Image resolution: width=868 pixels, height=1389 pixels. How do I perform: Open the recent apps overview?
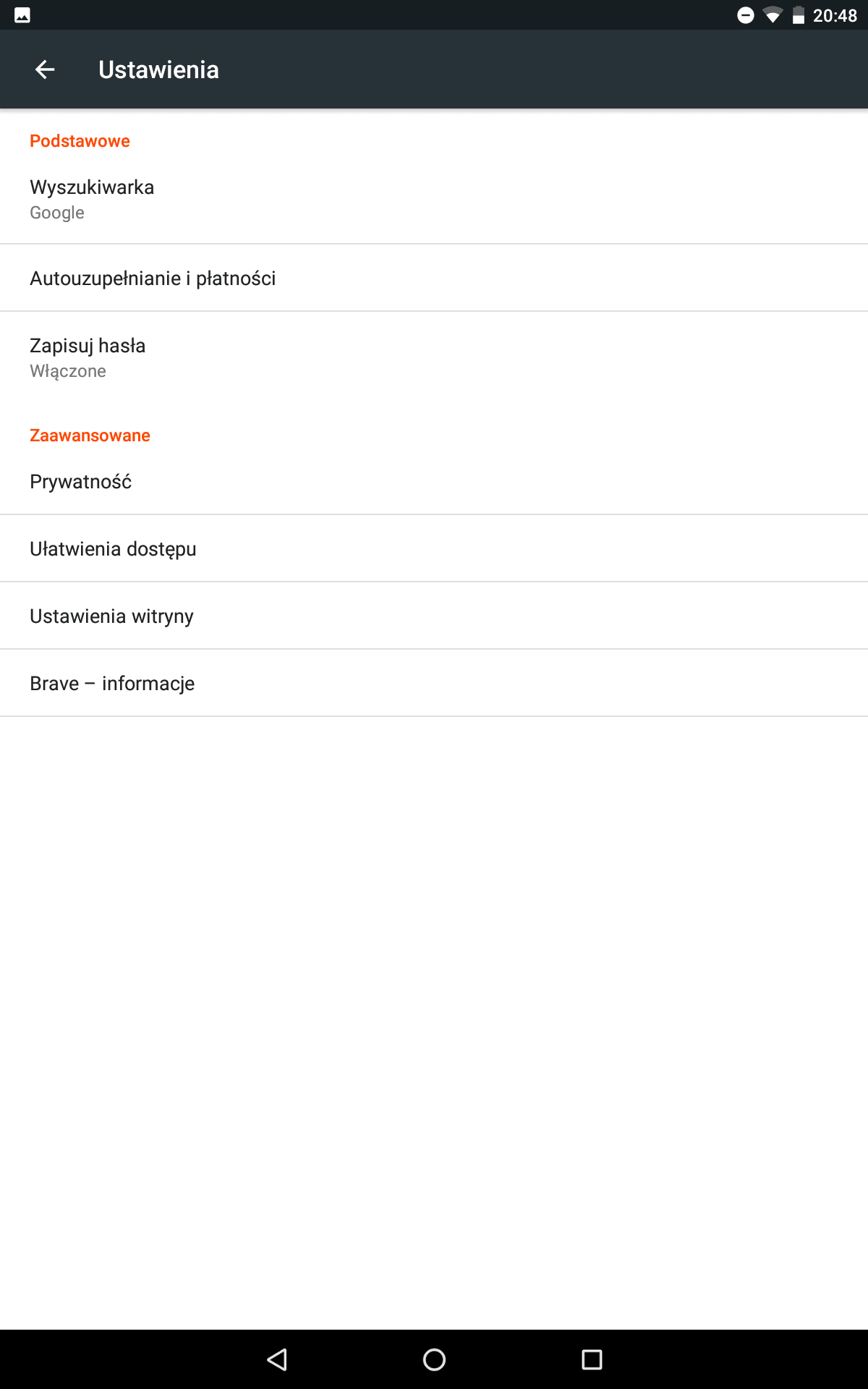[592, 1359]
